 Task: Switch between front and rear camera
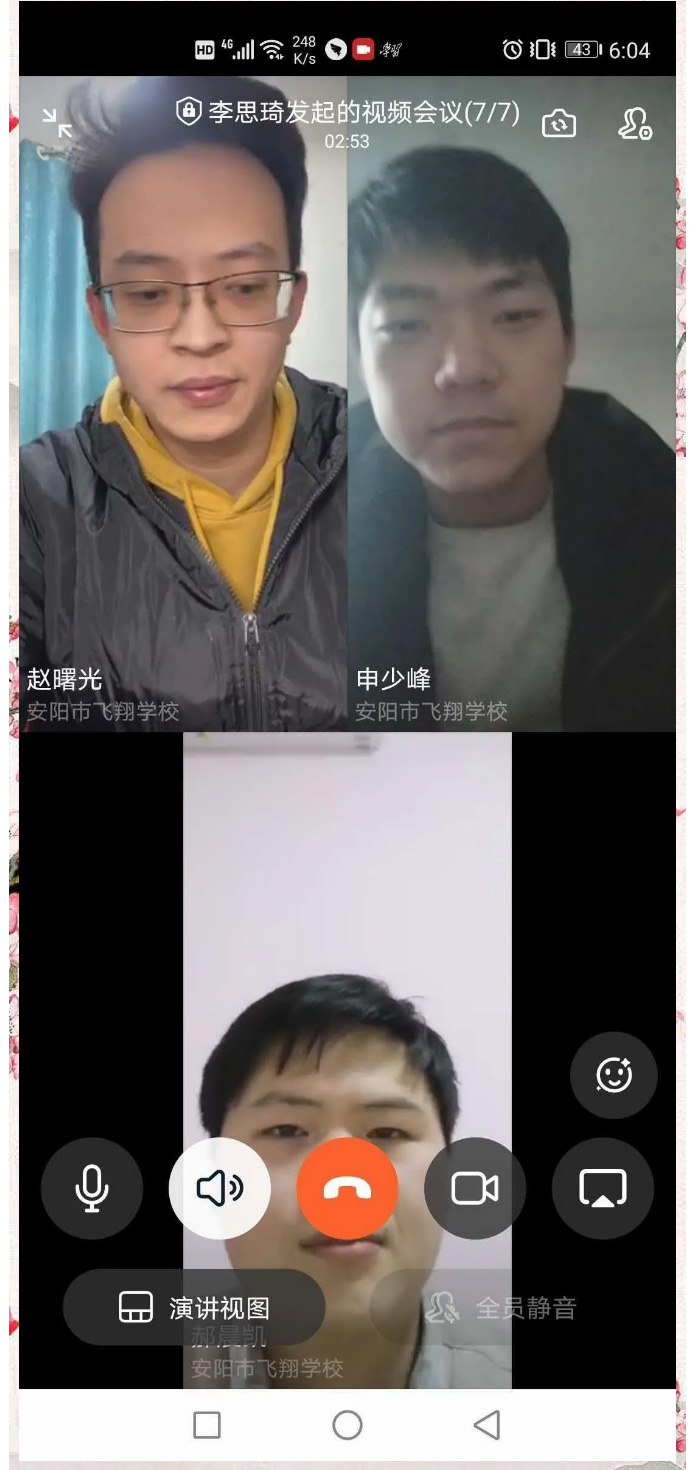click(559, 123)
